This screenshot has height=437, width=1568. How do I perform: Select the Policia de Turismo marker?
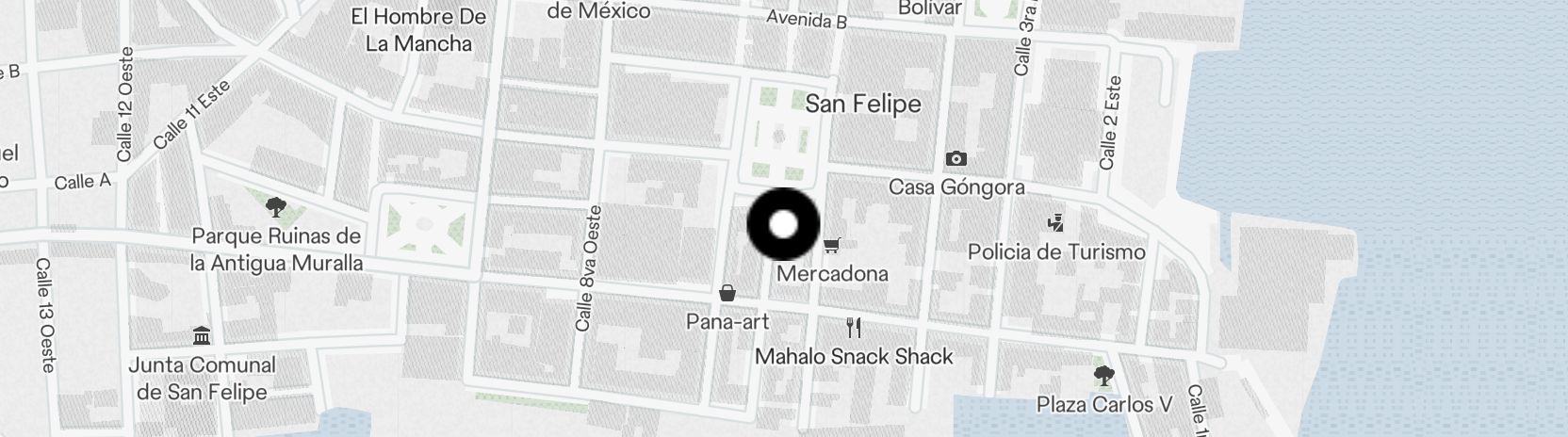(x=1056, y=223)
